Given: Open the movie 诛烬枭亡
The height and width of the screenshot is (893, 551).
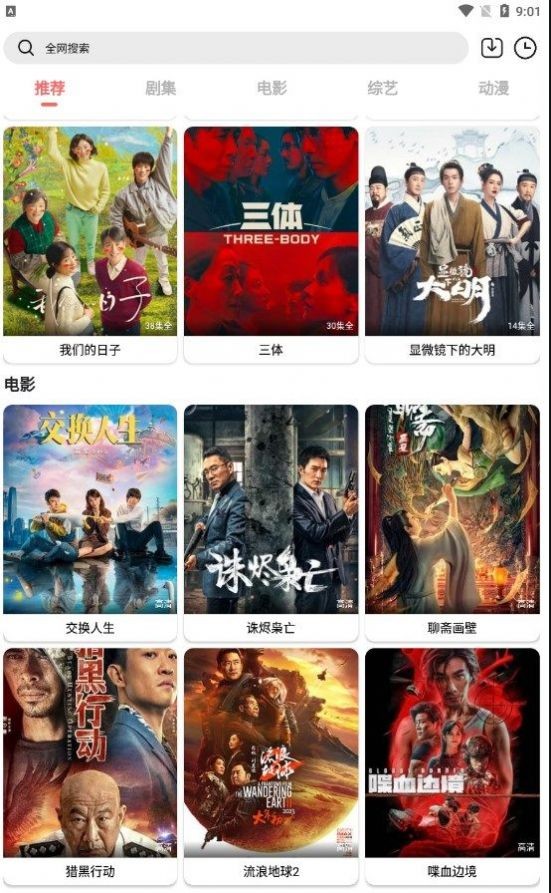Looking at the screenshot, I should tap(271, 522).
